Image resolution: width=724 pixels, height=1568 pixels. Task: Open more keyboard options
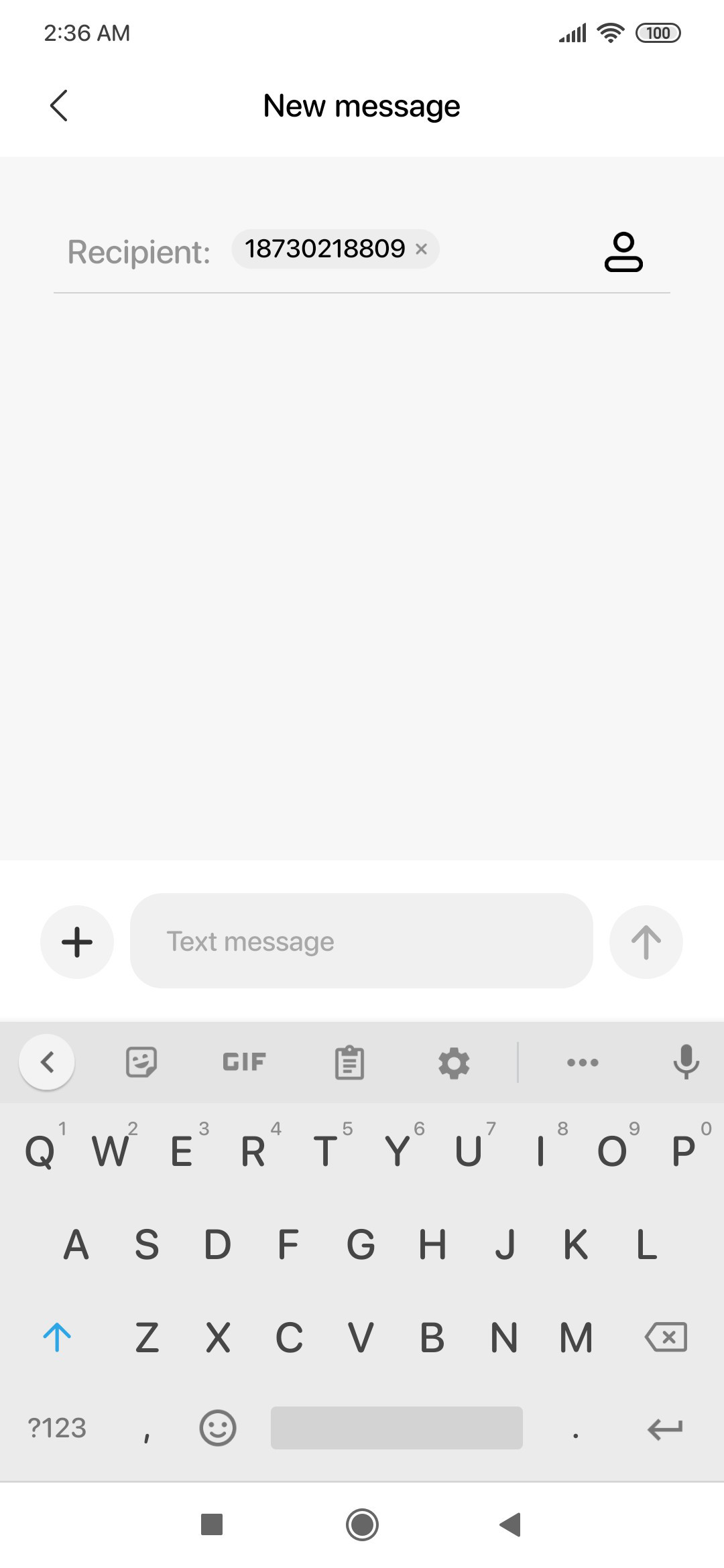(x=583, y=1062)
